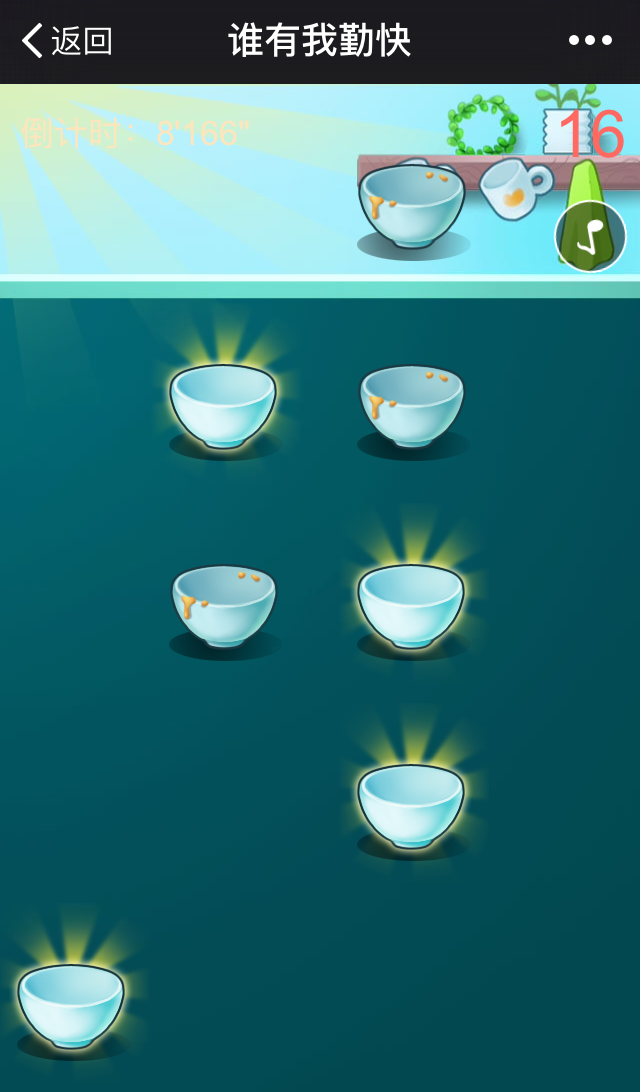
Task: Toggle the background music note button
Action: 590,237
